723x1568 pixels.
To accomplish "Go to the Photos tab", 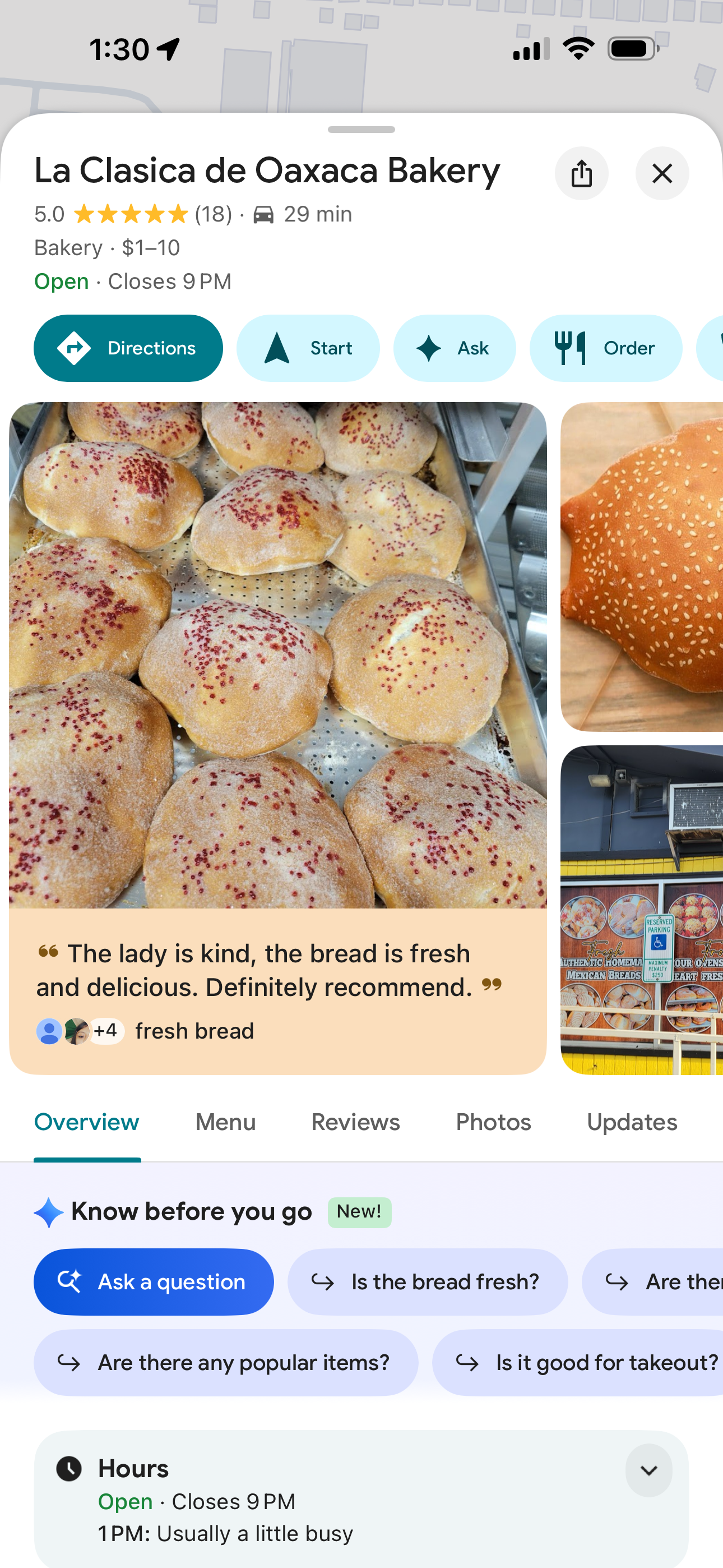I will (493, 1122).
